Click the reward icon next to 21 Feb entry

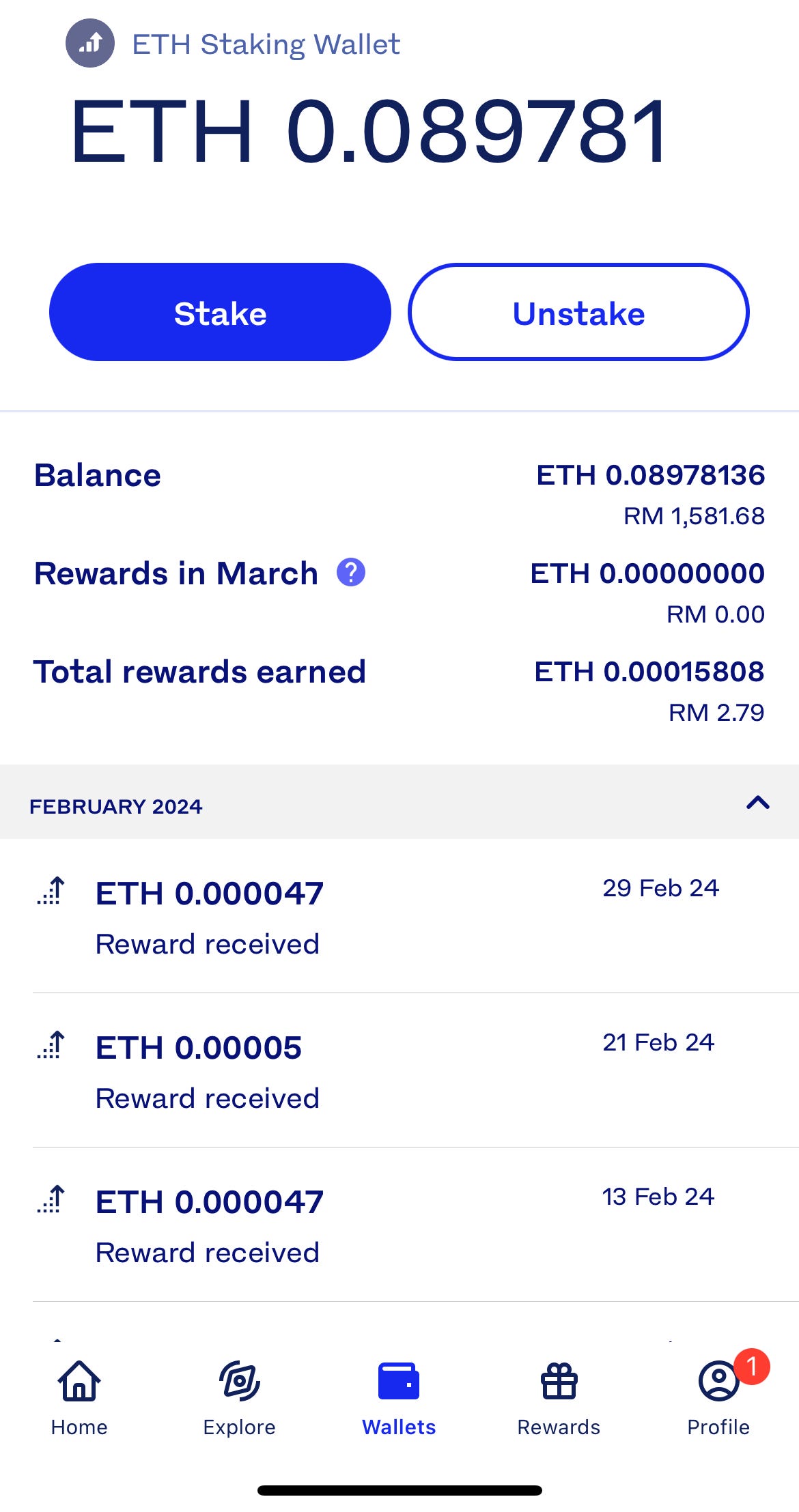pyautogui.click(x=51, y=1046)
